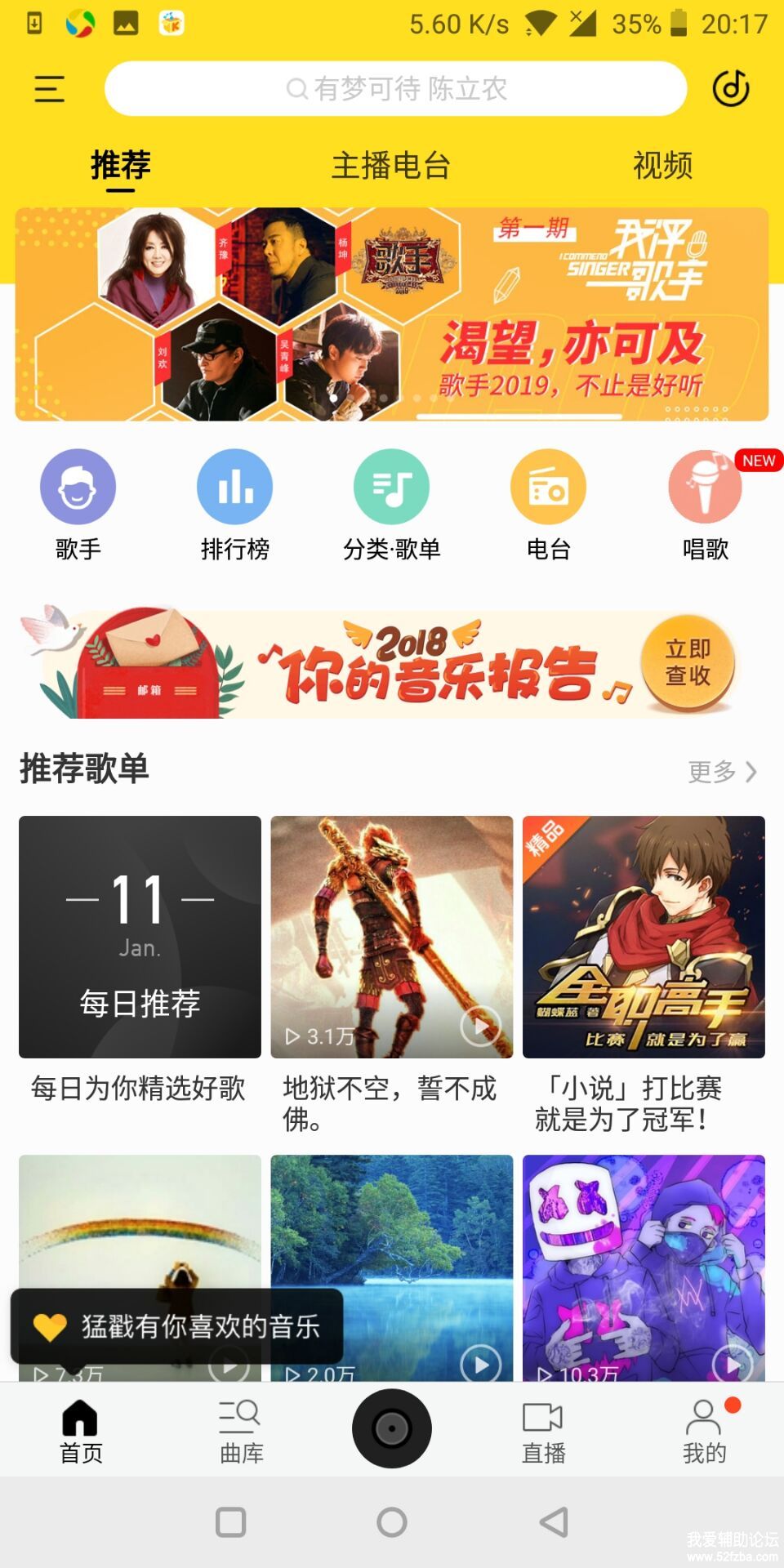Tap the search box for 有梦可待 陈立农

point(396,89)
